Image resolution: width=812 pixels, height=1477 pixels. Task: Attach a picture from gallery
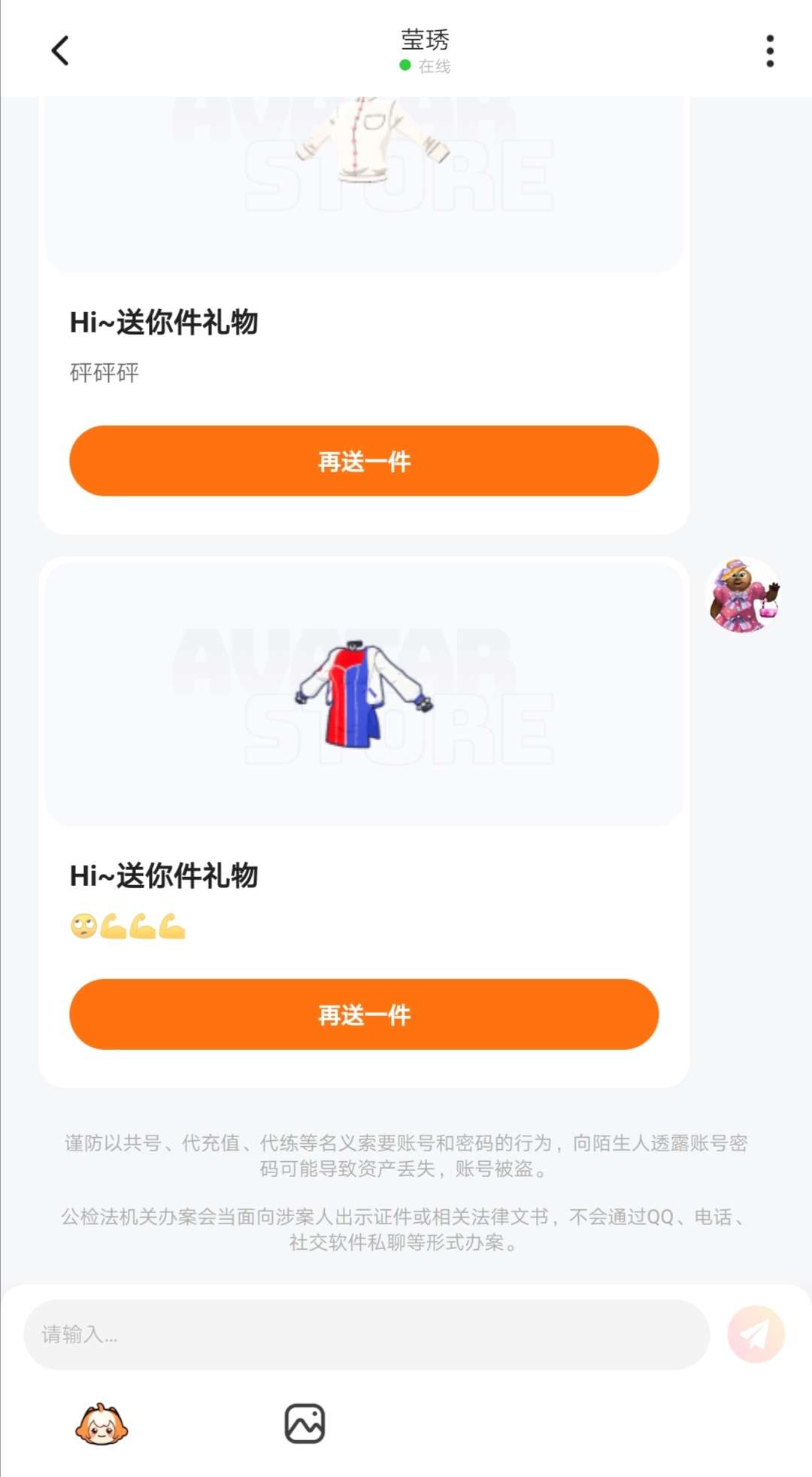tap(304, 1424)
